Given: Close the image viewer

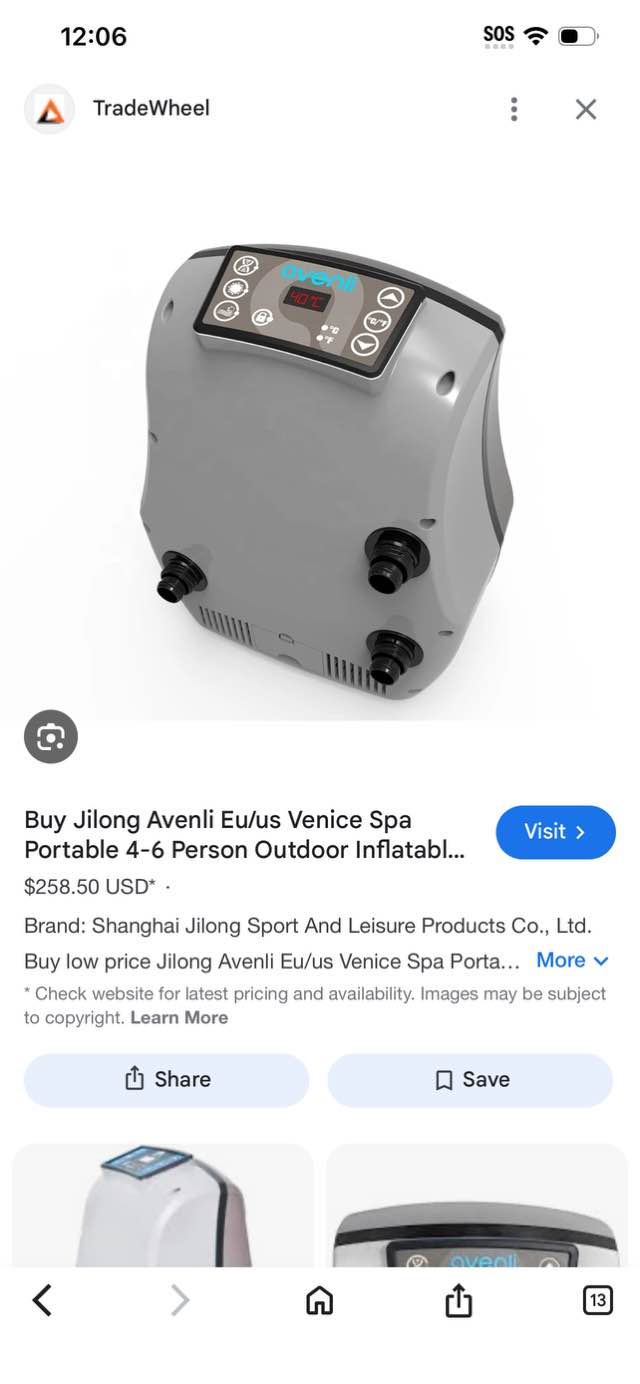Looking at the screenshot, I should click(x=586, y=109).
